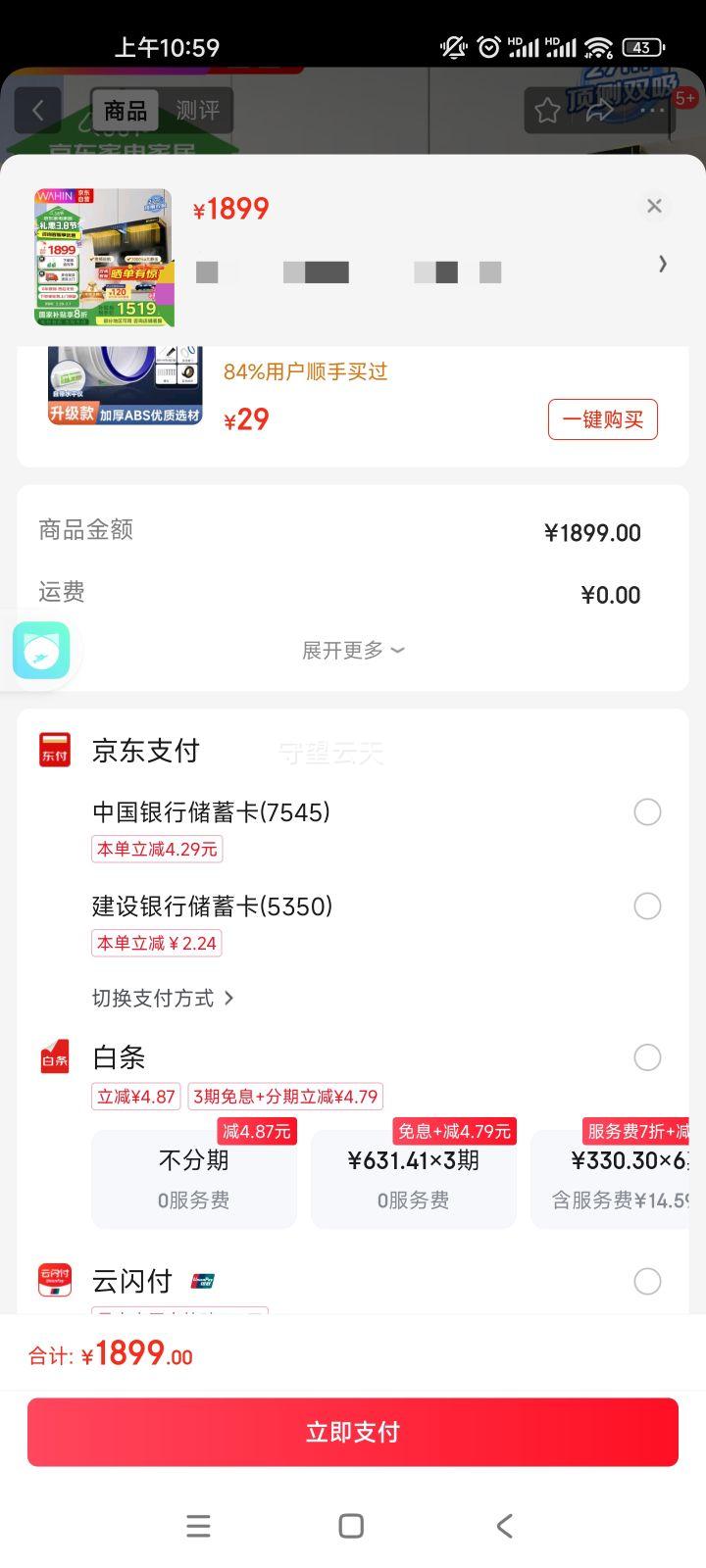Go back with the system back button
Viewport: 706px width, 1568px height.
pyautogui.click(x=504, y=1526)
